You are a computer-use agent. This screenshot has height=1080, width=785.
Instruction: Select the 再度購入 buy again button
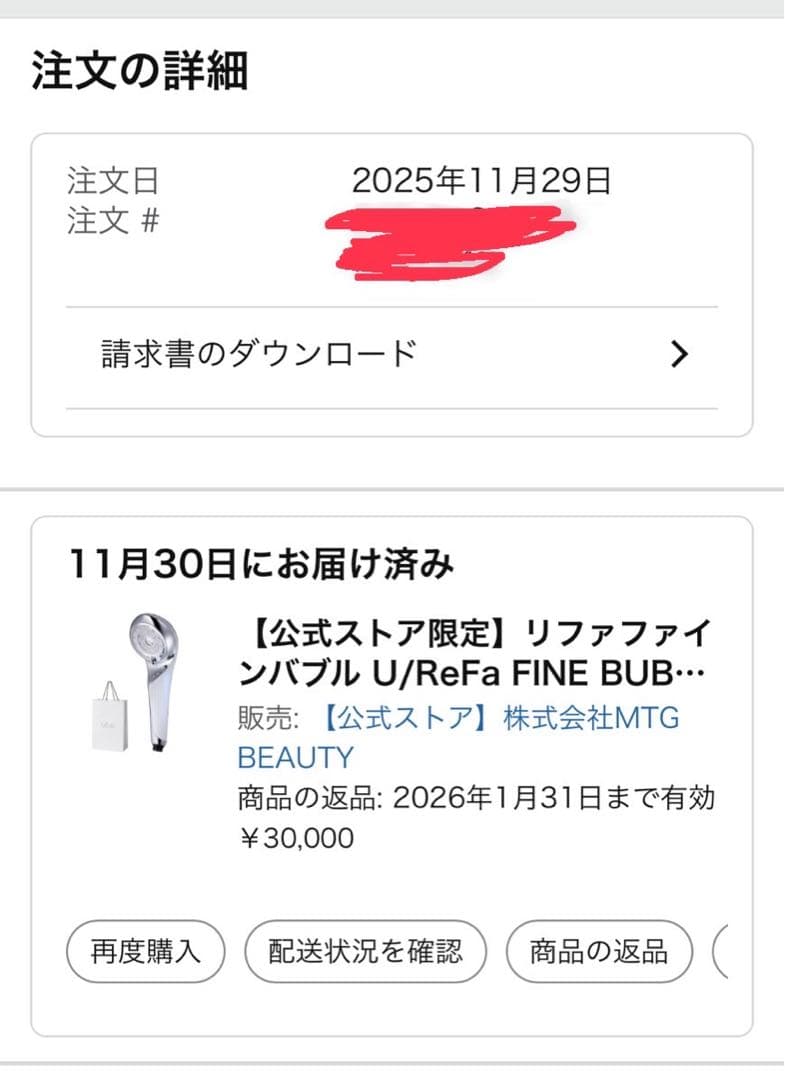point(143,952)
